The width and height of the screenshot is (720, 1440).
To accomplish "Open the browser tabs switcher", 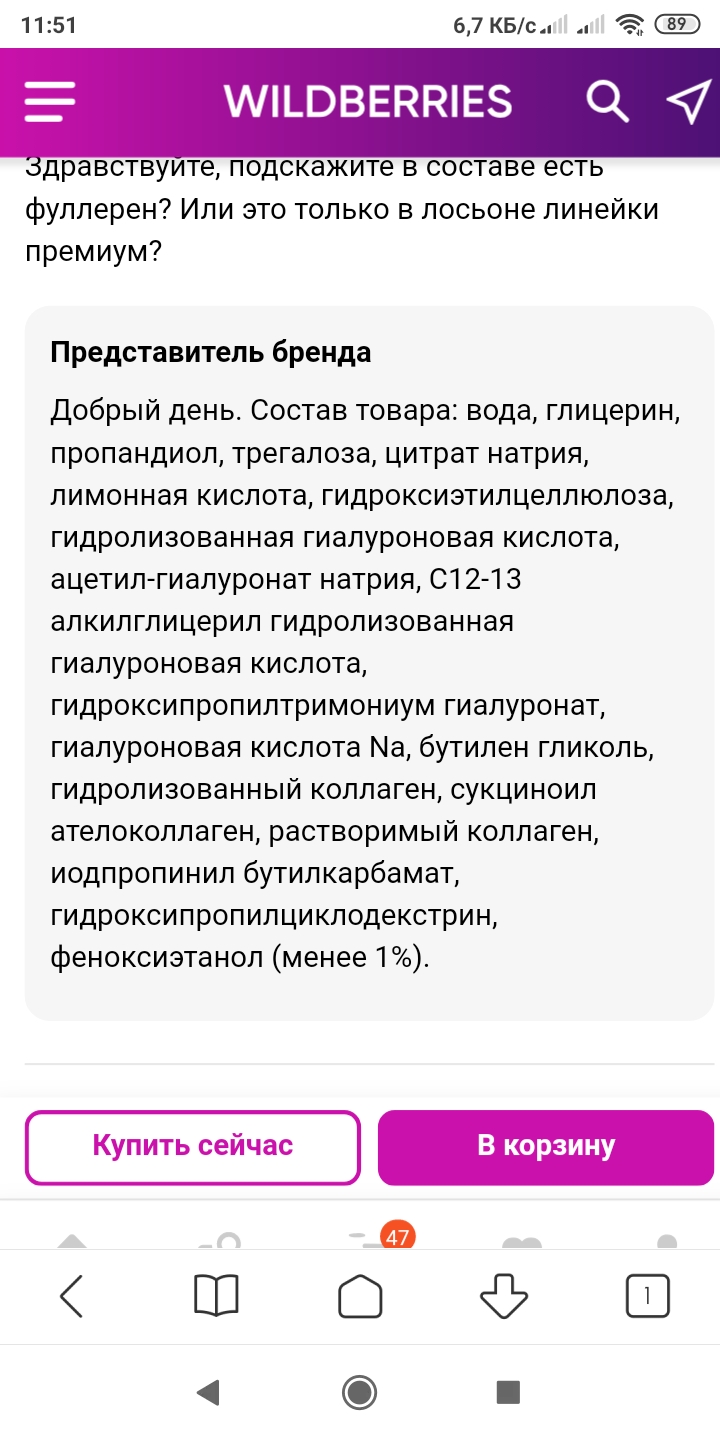I will point(647,1297).
